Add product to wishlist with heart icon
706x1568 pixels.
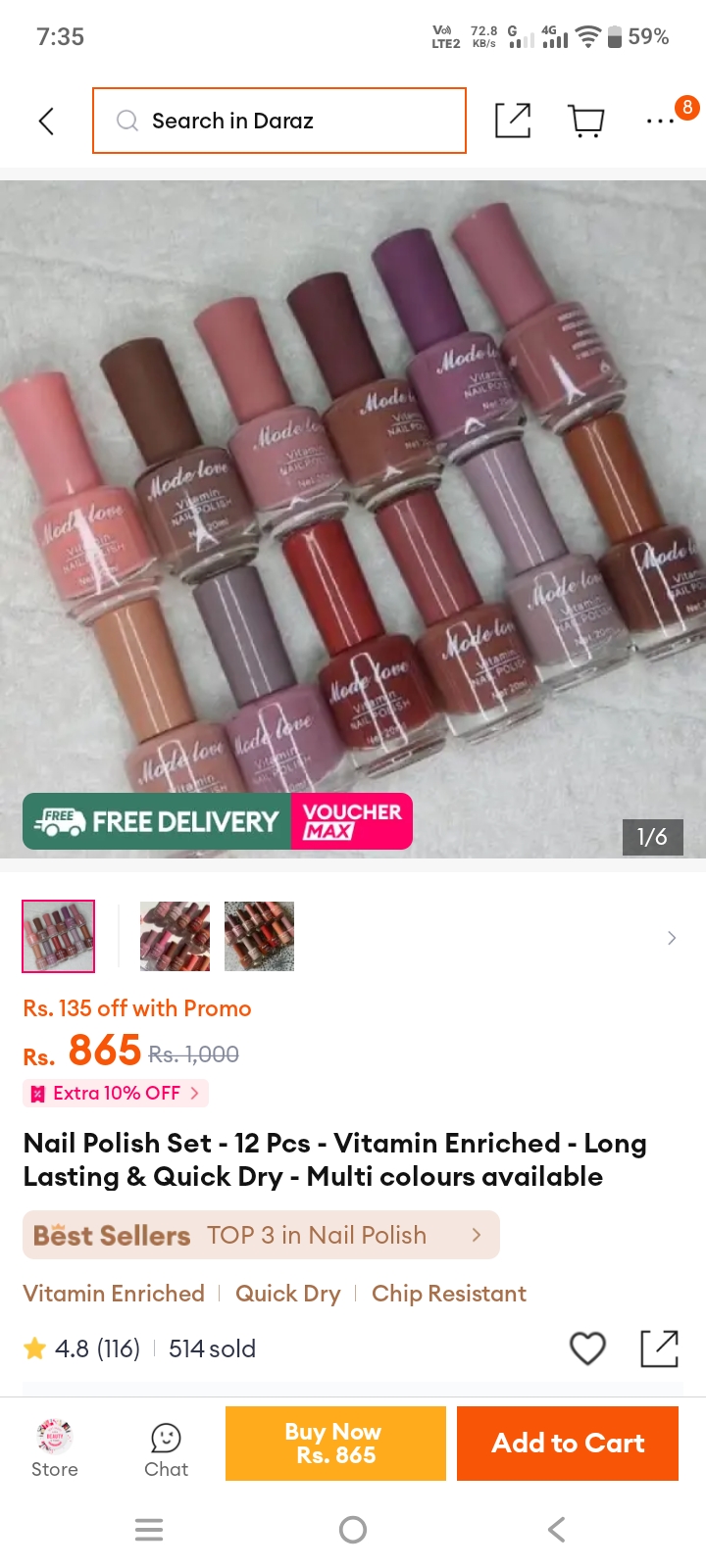pos(587,1348)
